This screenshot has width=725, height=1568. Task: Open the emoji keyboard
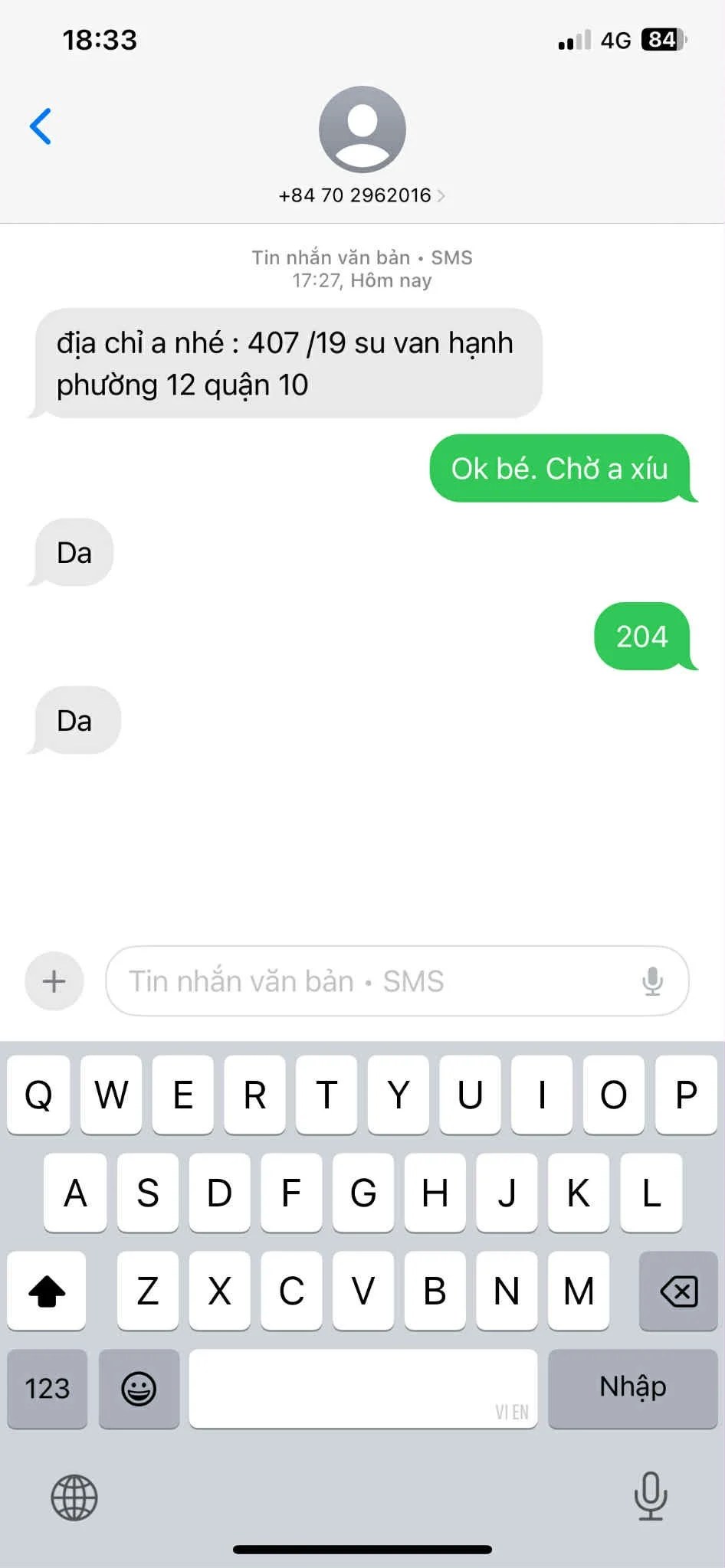[x=139, y=1389]
